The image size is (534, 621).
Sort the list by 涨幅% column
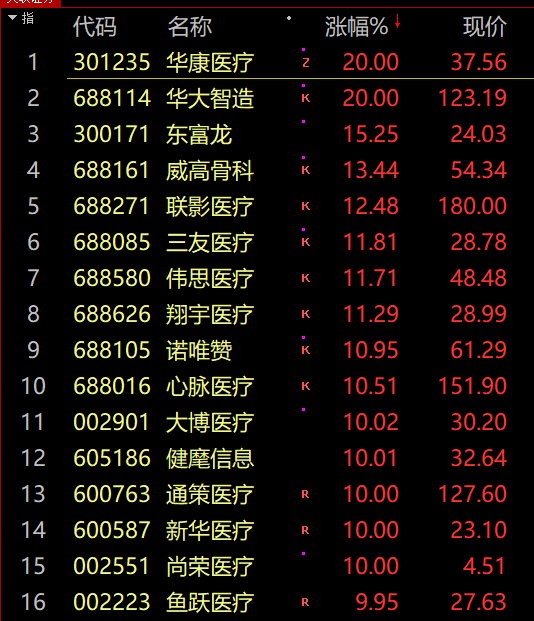click(356, 27)
